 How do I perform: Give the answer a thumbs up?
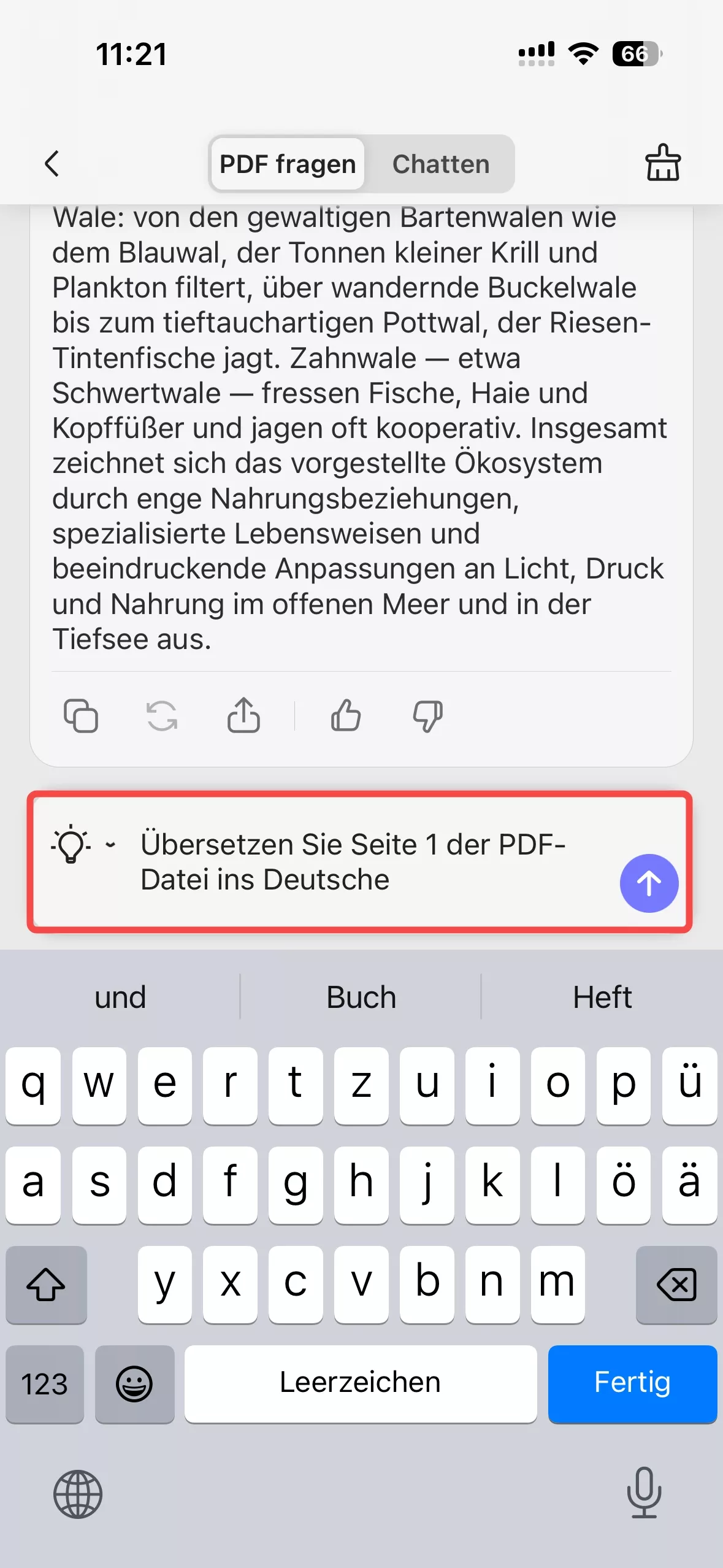click(x=345, y=715)
